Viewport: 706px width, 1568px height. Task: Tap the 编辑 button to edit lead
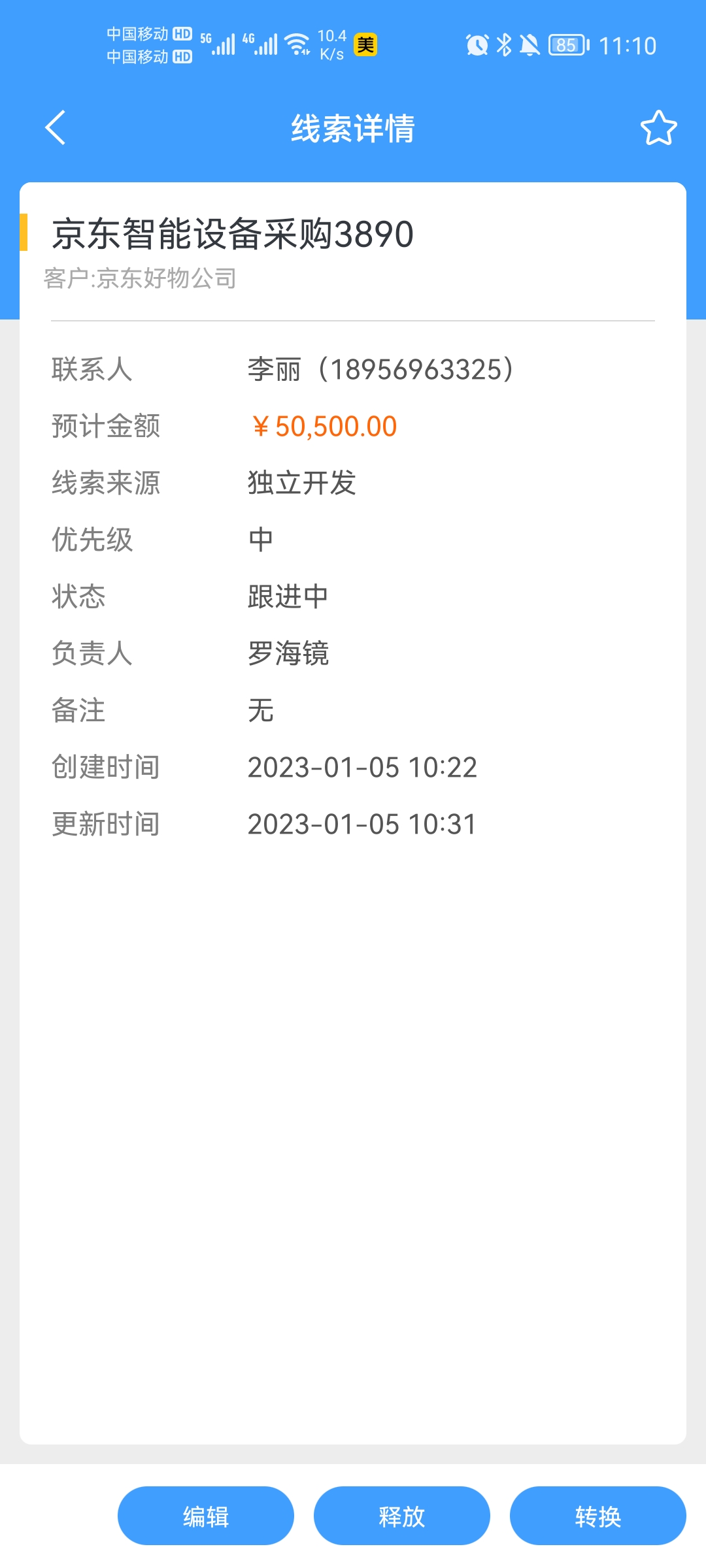click(206, 1516)
